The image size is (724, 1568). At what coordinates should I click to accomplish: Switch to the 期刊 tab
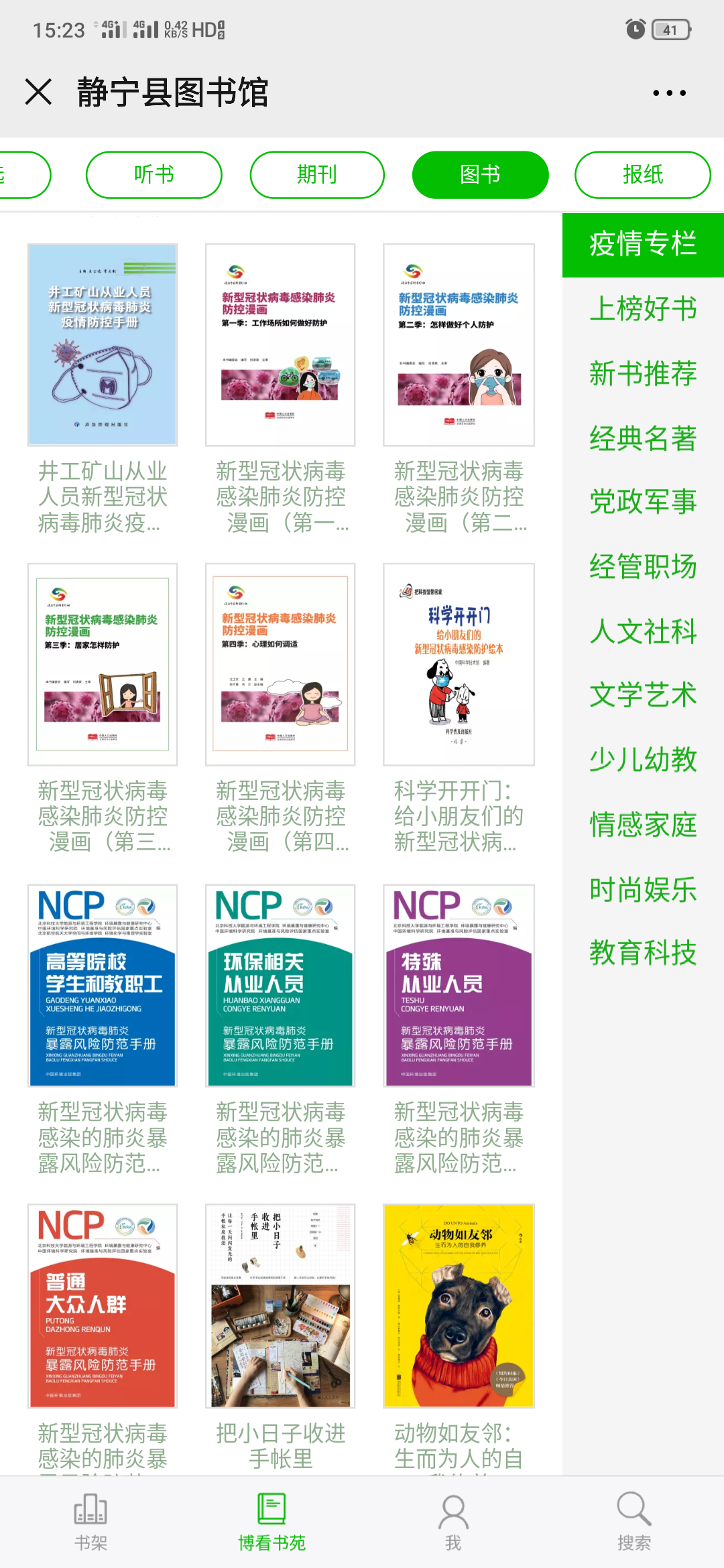pos(316,175)
